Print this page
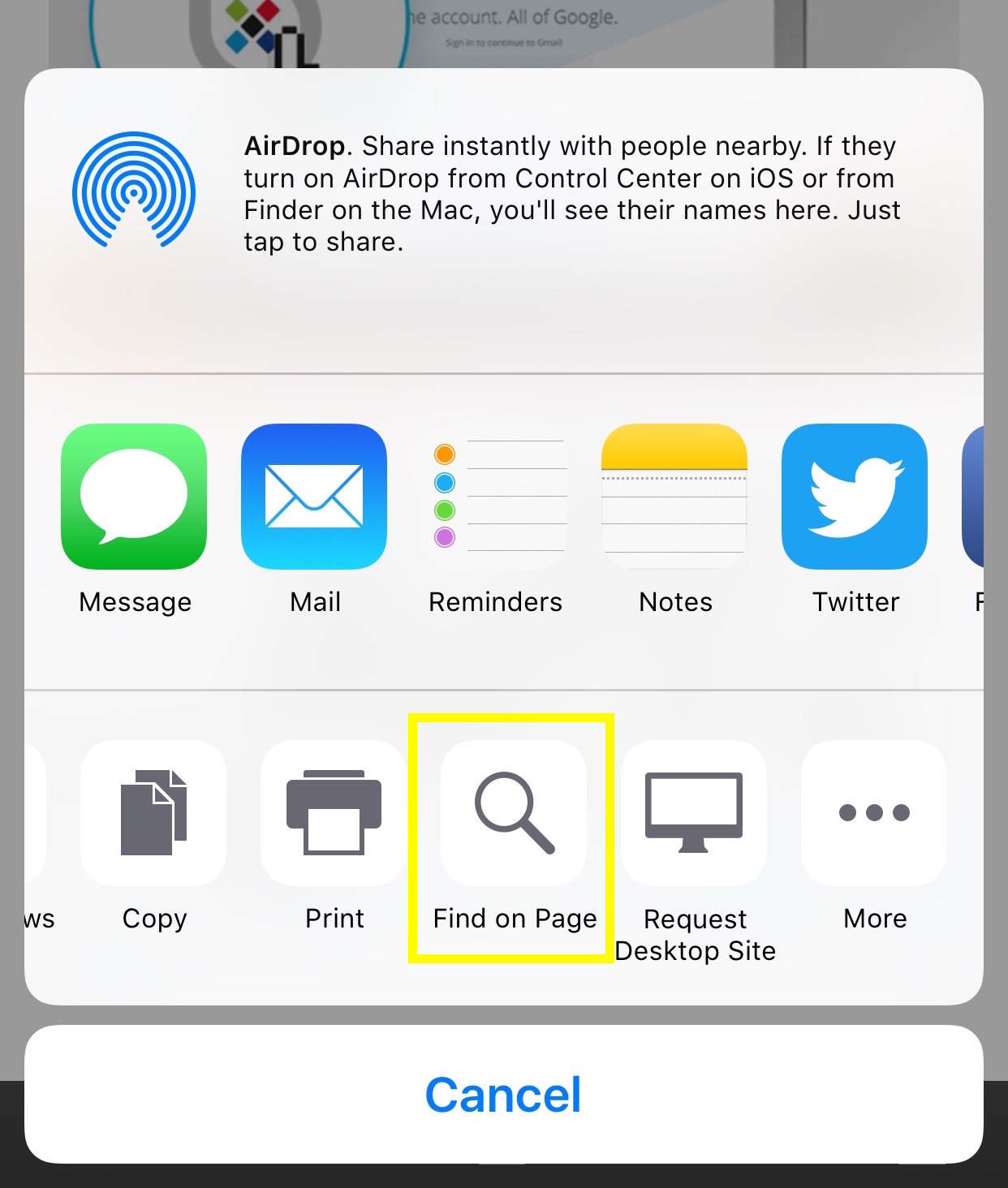This screenshot has width=1008, height=1188. click(334, 812)
